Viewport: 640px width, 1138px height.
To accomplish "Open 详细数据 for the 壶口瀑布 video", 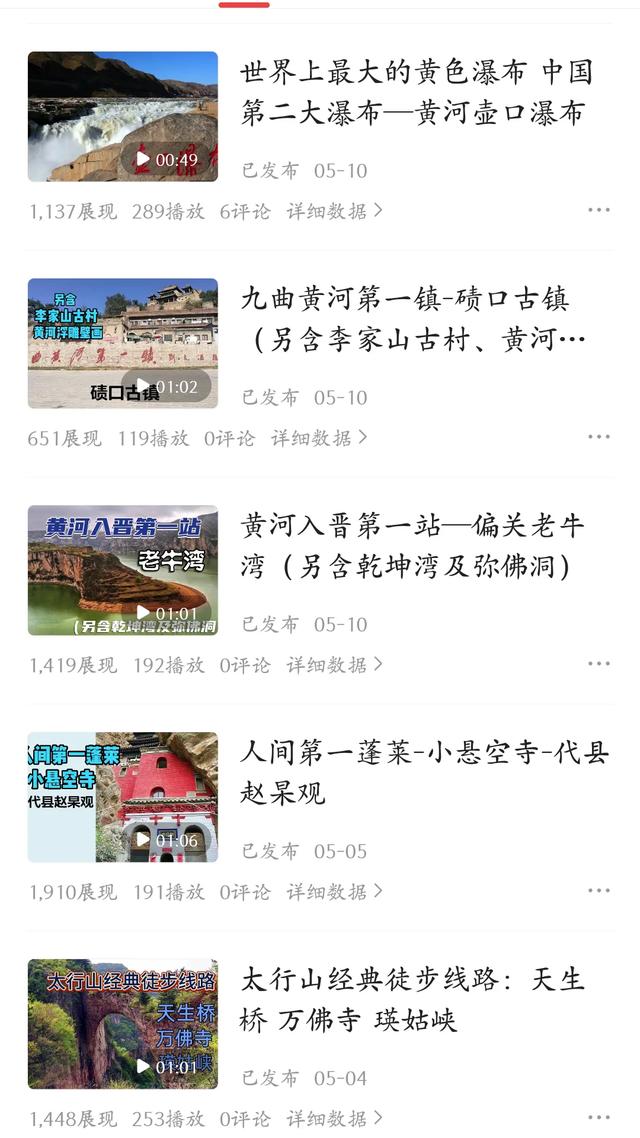I will coord(334,211).
